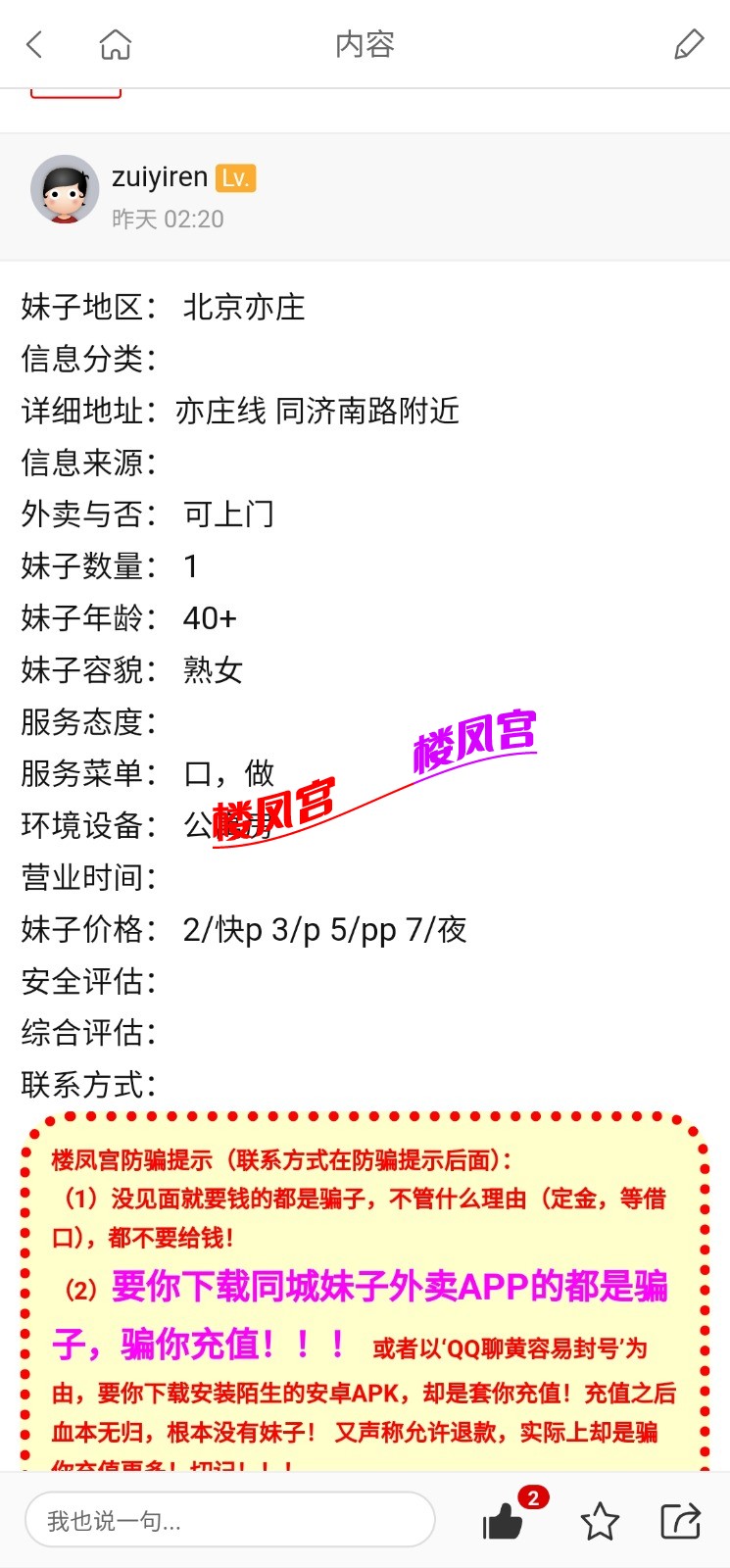The image size is (730, 1568).
Task: Favorite the post with star icon
Action: pyautogui.click(x=600, y=1521)
